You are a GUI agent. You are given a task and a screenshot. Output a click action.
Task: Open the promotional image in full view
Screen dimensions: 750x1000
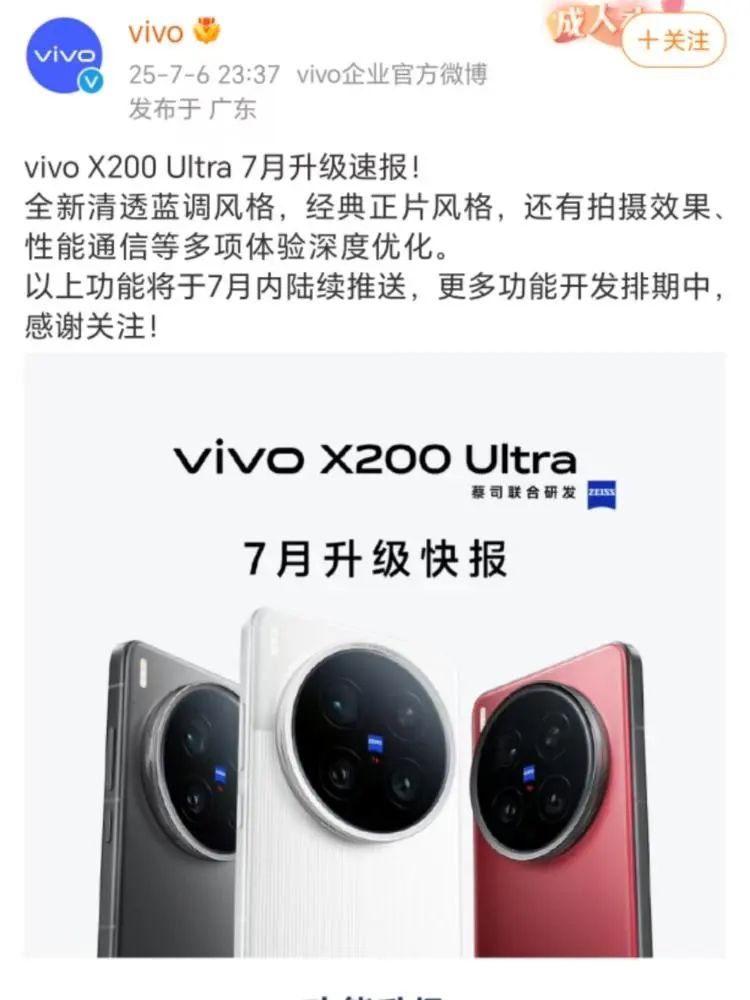pos(375,670)
